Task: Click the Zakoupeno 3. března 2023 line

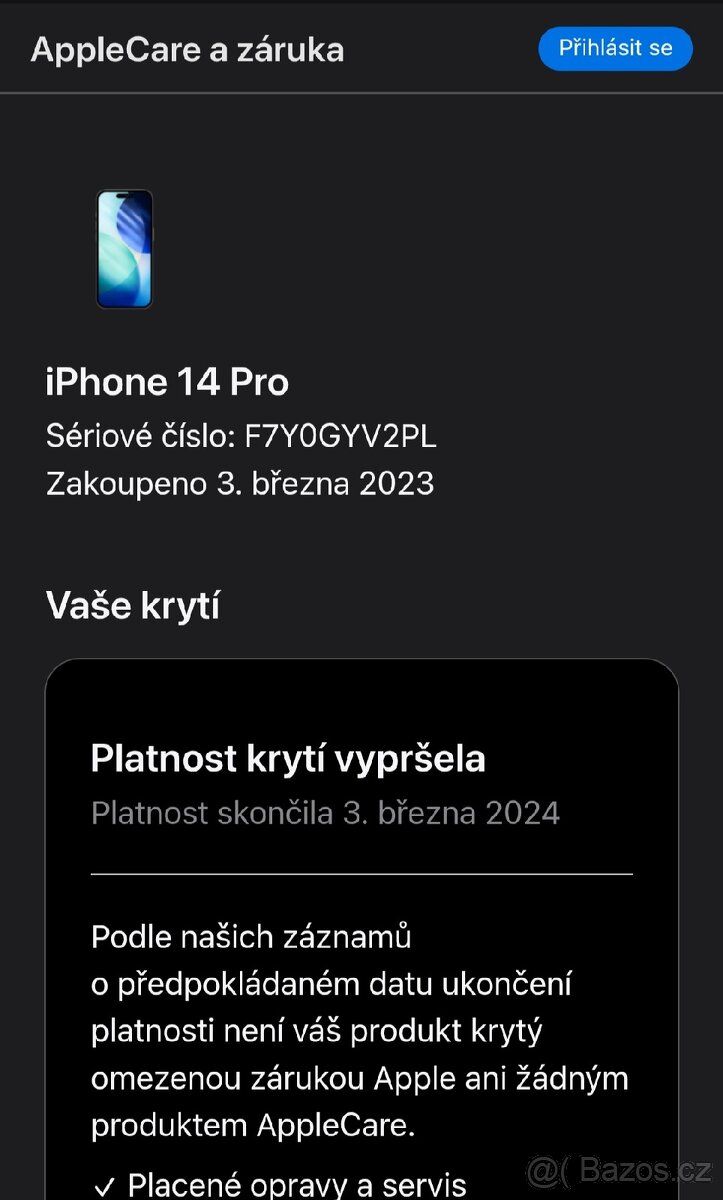Action: pyautogui.click(x=240, y=483)
